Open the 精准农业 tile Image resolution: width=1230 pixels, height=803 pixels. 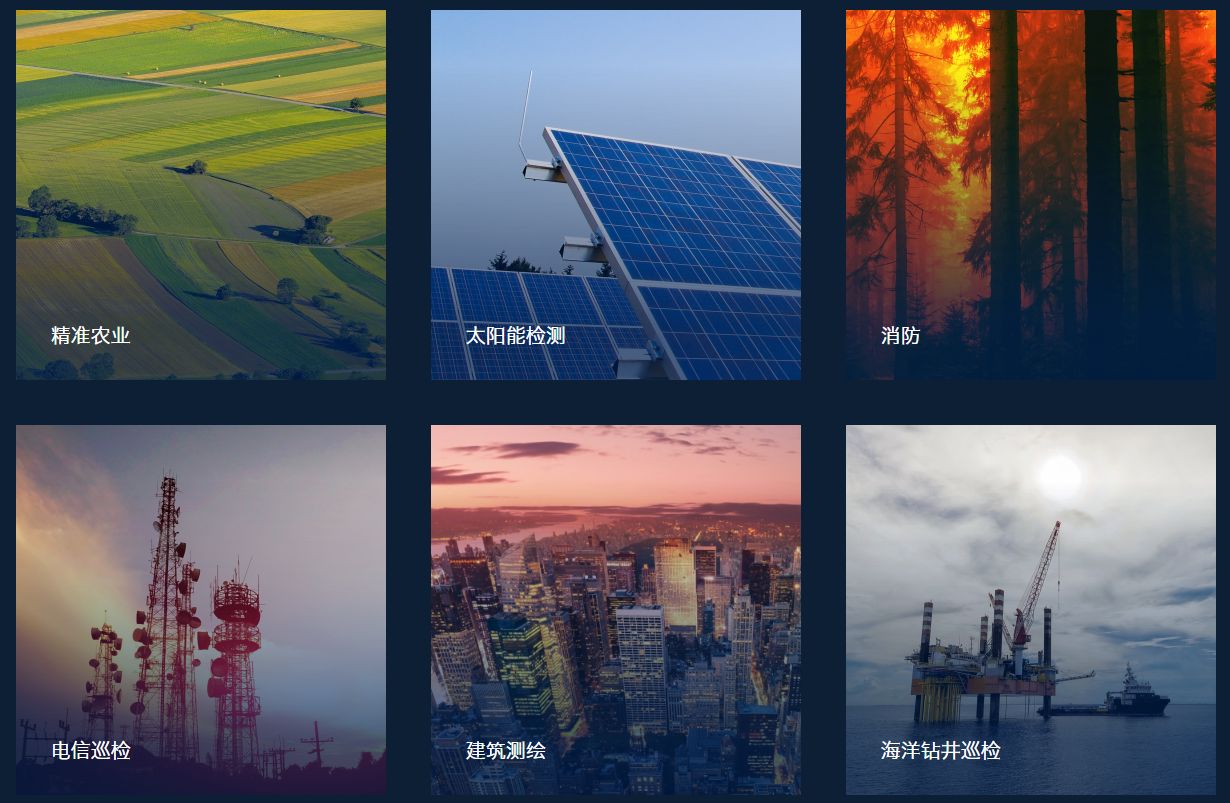(200, 195)
